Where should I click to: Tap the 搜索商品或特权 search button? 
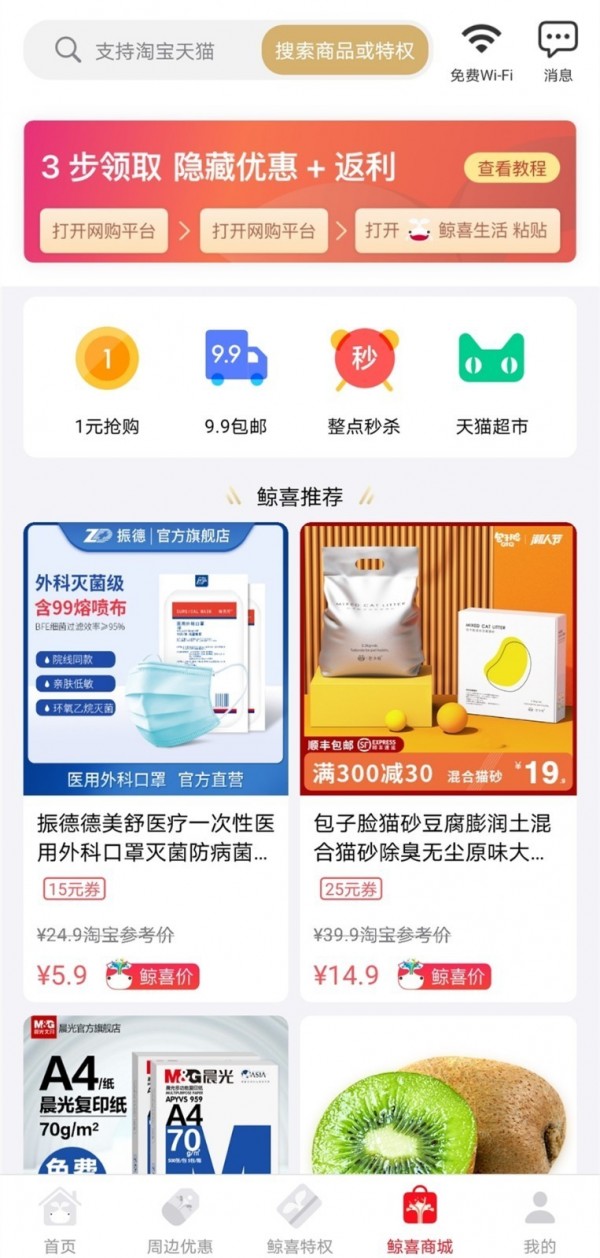click(x=345, y=50)
